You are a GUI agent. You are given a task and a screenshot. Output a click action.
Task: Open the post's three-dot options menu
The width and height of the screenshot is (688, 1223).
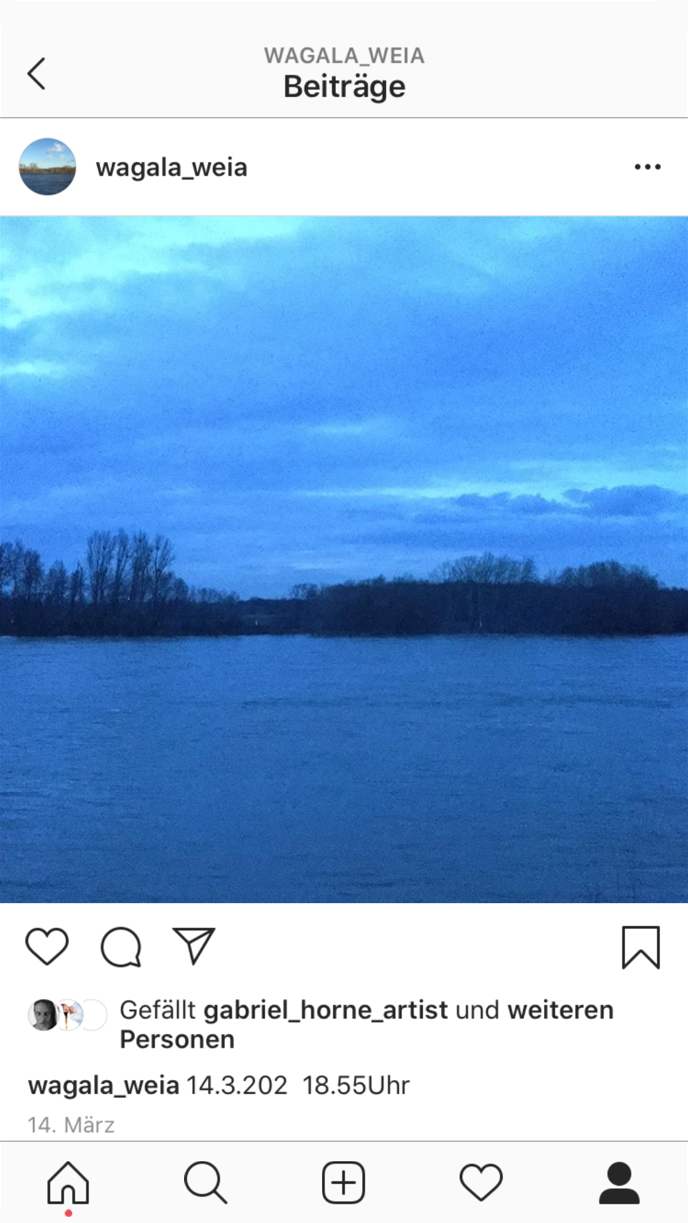click(x=647, y=167)
